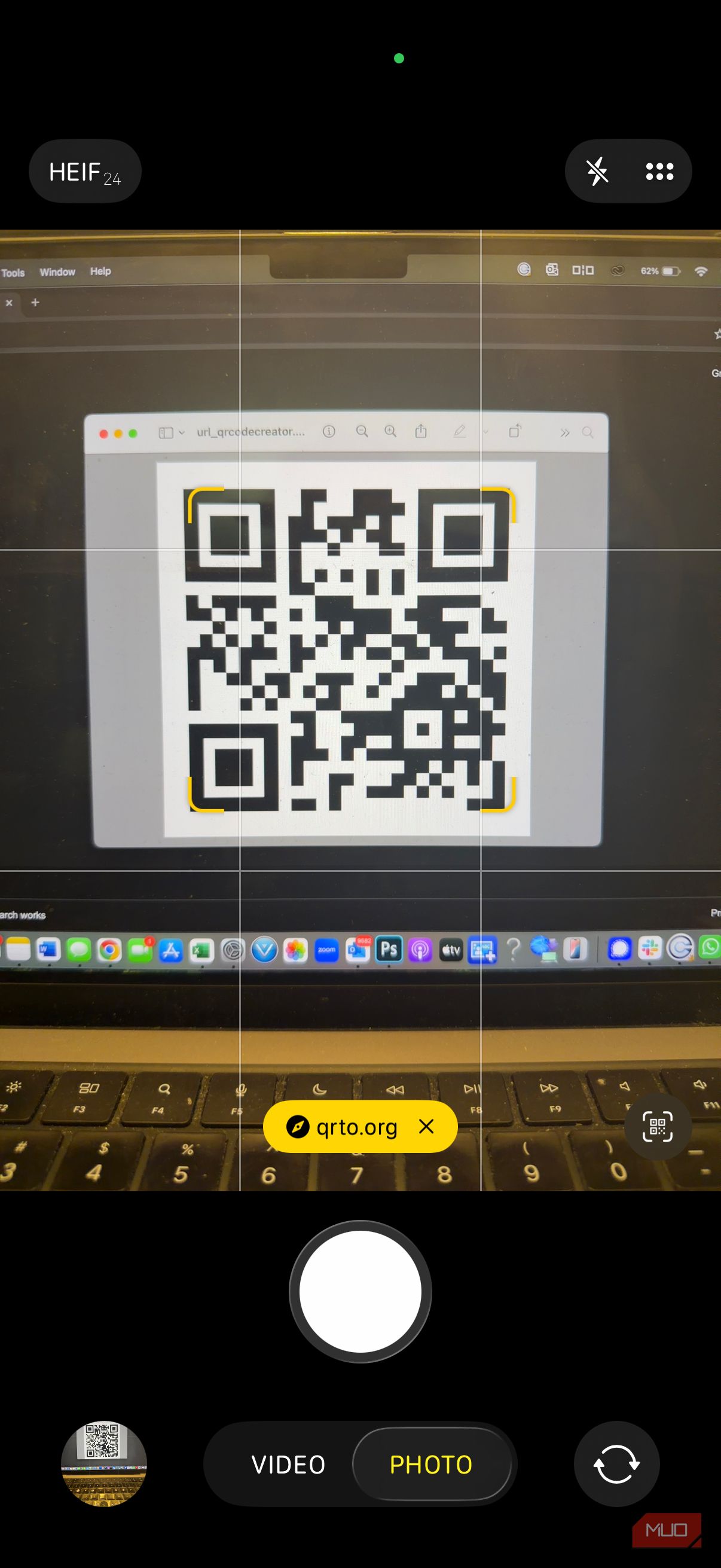Dismiss the qrto.org QR result
The width and height of the screenshot is (721, 1568).
426,1126
